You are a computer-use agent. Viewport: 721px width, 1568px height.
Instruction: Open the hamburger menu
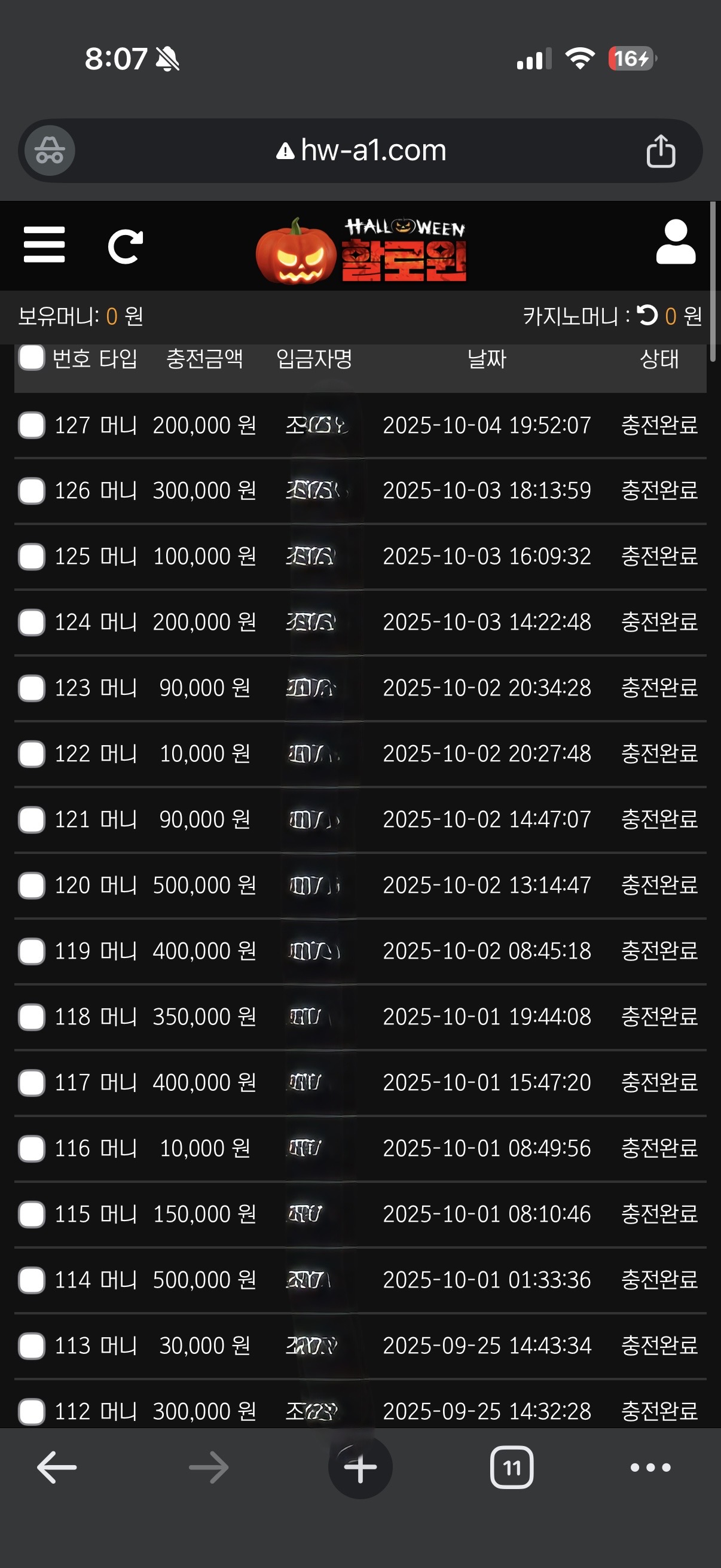tap(44, 245)
